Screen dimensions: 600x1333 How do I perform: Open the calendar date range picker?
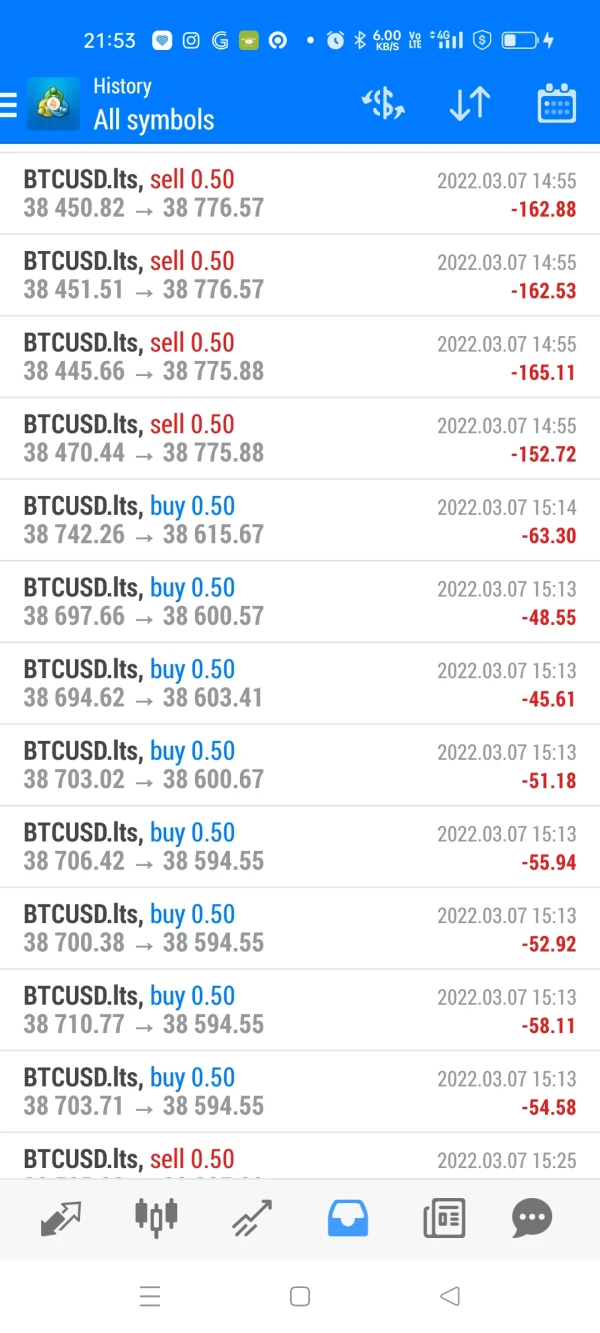point(556,104)
